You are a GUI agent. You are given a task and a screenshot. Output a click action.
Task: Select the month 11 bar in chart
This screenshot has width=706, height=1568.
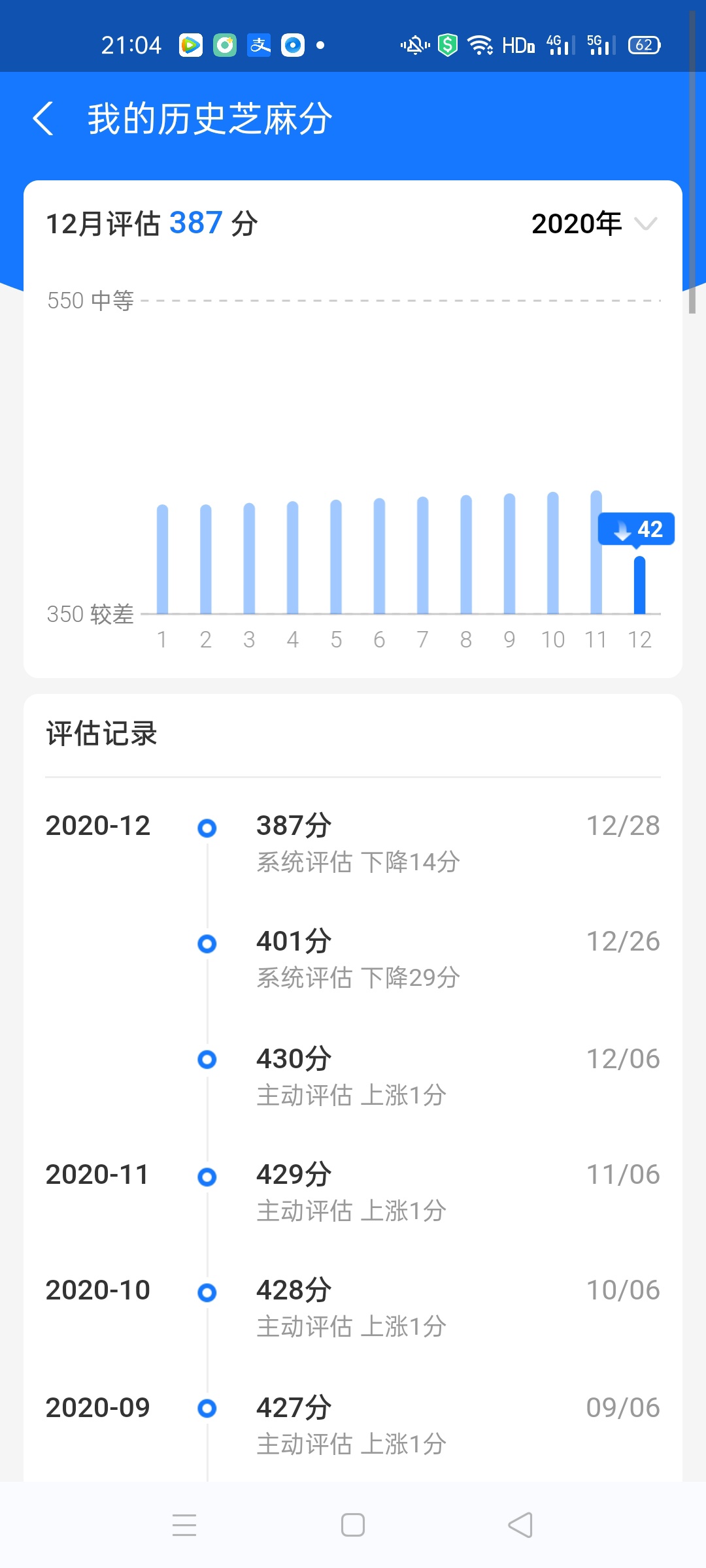coord(596,552)
